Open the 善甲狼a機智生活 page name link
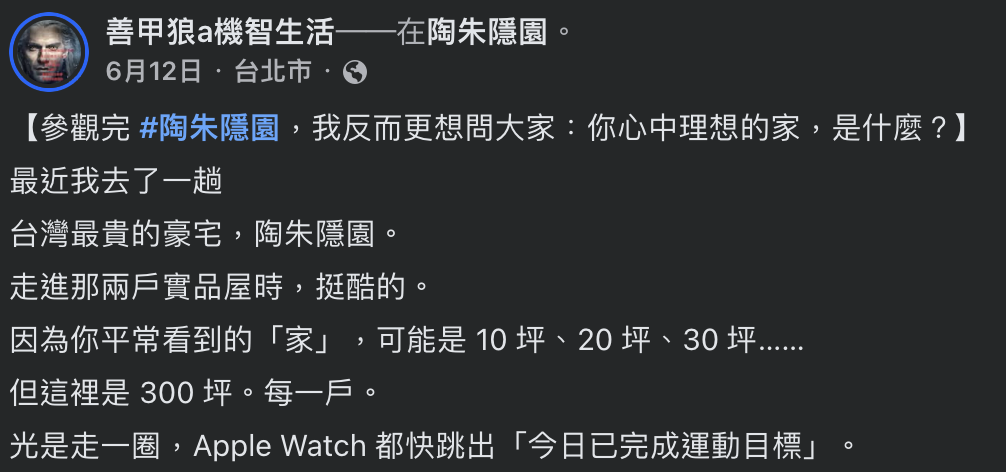Image resolution: width=1006 pixels, height=472 pixels. click(x=221, y=32)
